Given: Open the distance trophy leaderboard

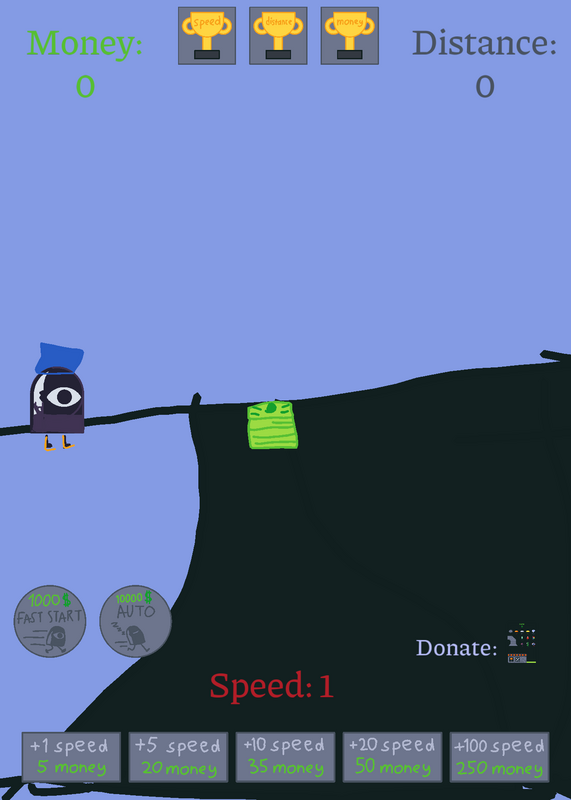Looking at the screenshot, I should click(x=278, y=36).
